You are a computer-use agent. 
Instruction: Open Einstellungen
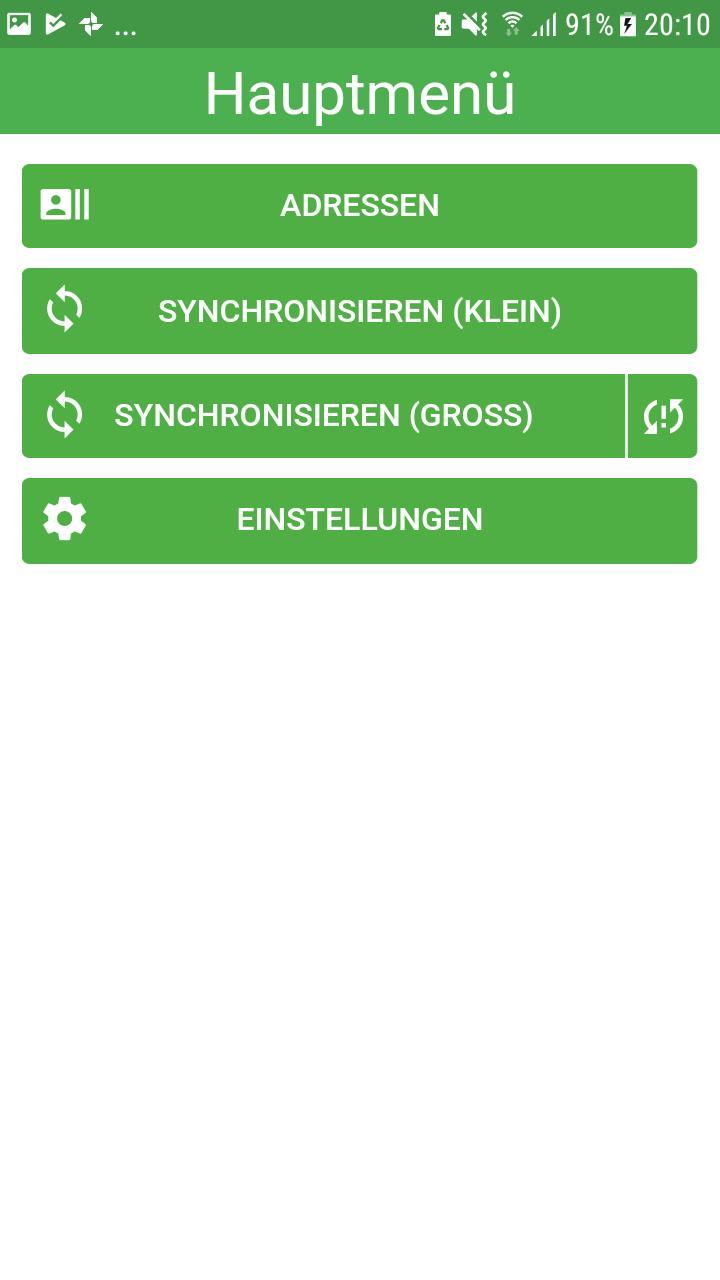tap(359, 519)
